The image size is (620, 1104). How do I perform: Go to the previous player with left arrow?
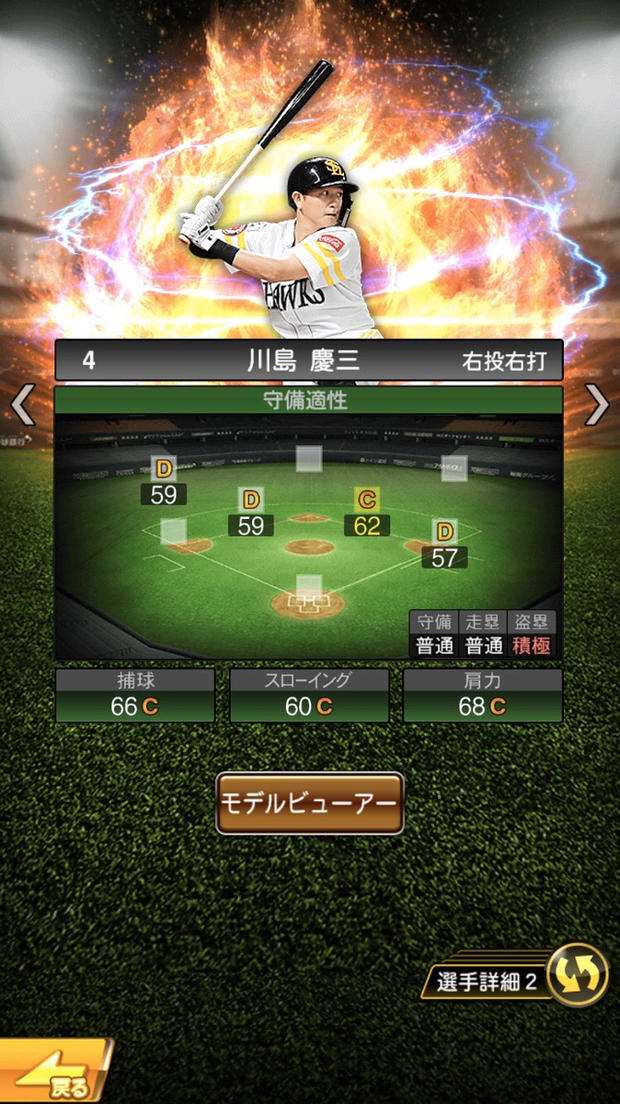22,405
